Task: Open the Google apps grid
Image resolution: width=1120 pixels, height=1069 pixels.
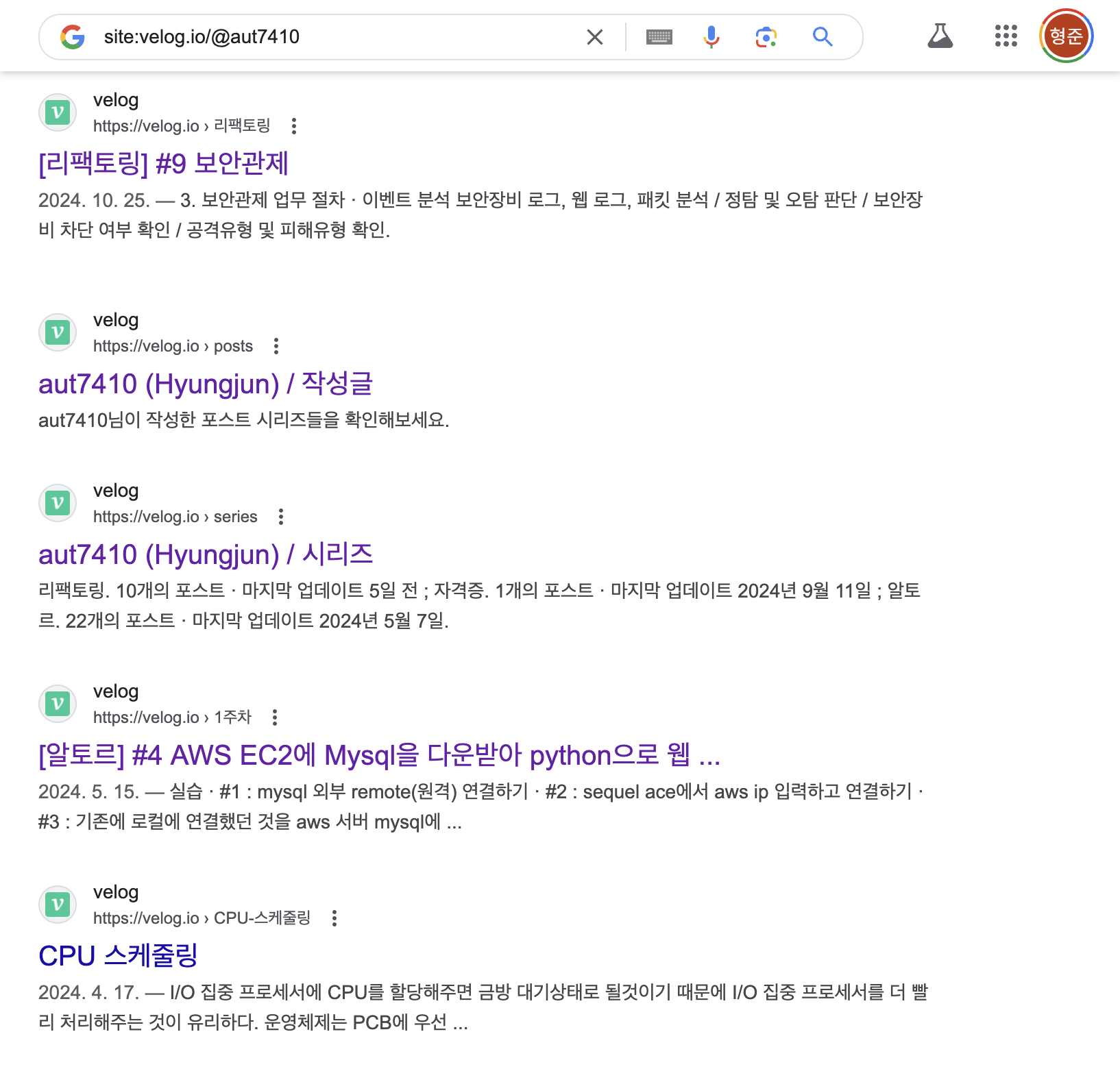Action: (x=1006, y=36)
